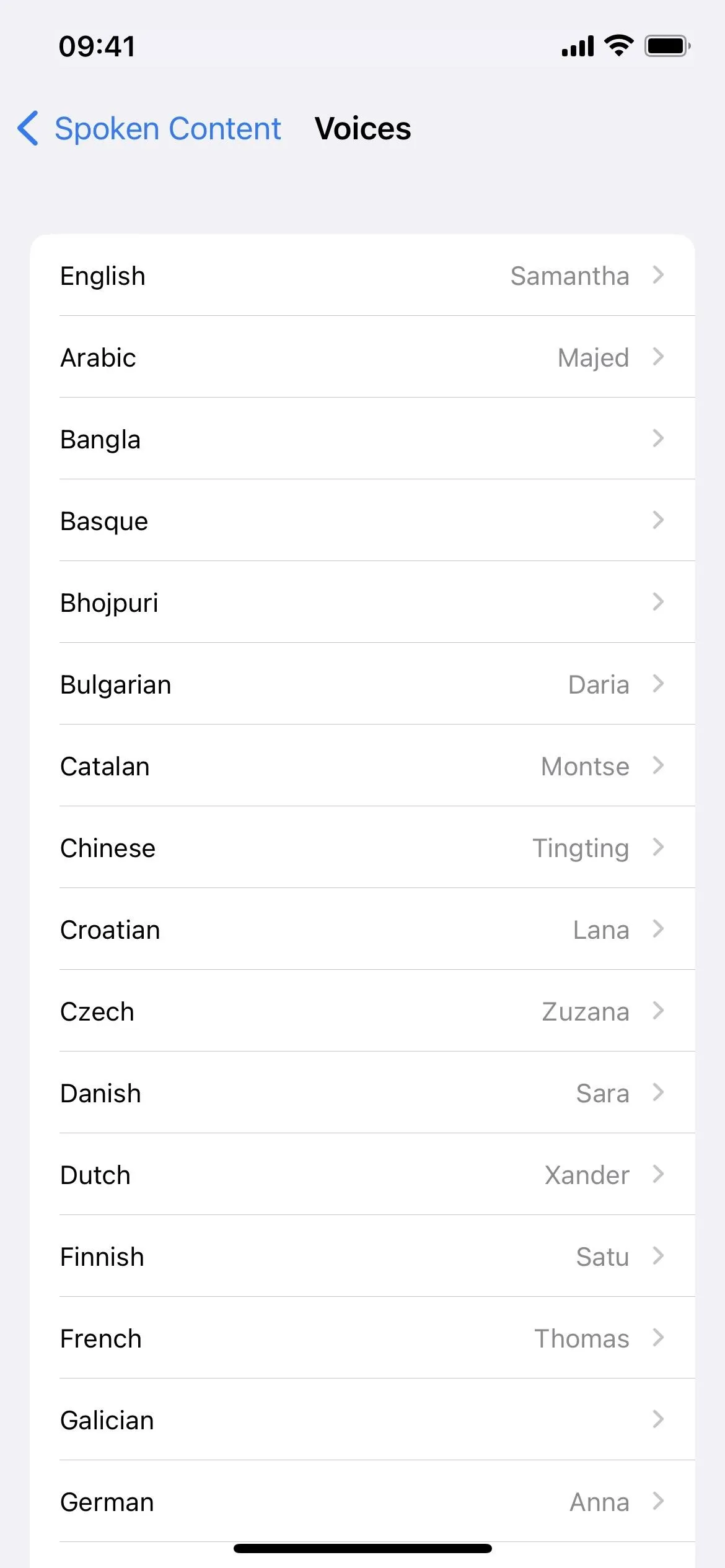The width and height of the screenshot is (725, 1568).
Task: Open Bulgarian voice Daria
Action: click(362, 684)
